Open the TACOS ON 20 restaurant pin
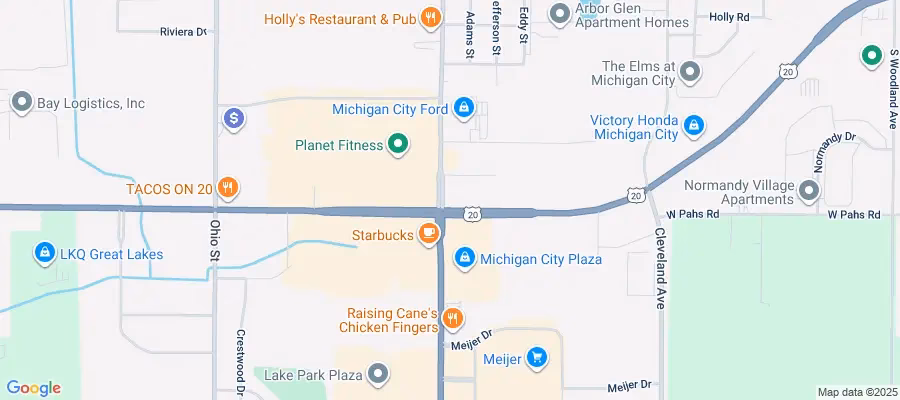The width and height of the screenshot is (900, 400). click(x=229, y=187)
